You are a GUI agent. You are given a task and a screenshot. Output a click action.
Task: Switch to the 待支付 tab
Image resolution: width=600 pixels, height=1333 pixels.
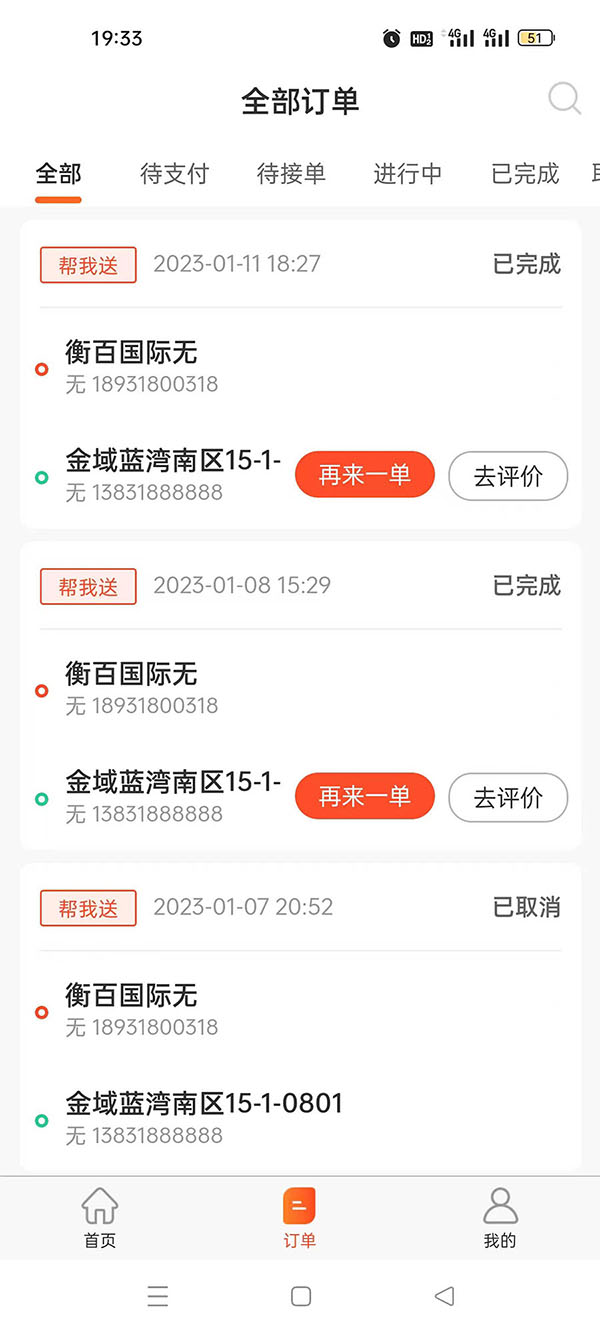174,174
